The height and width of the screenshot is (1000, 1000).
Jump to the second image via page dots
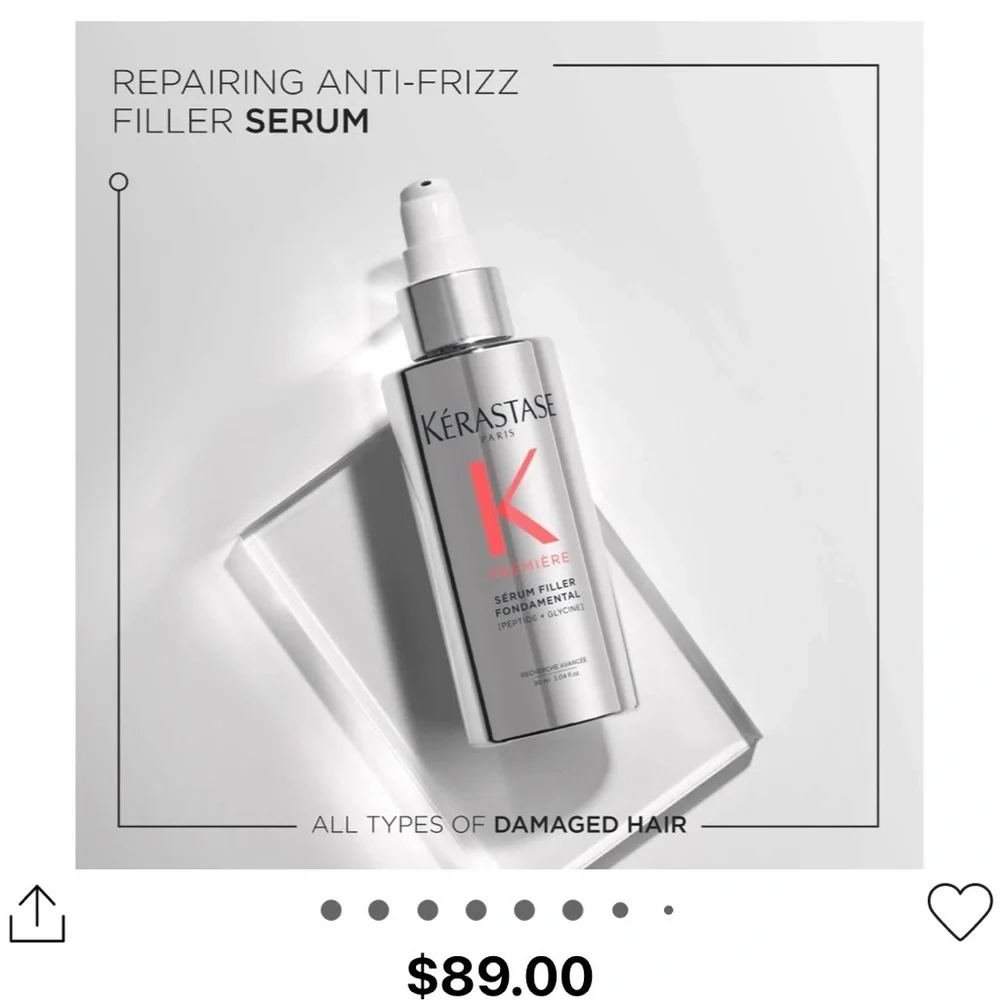coord(378,910)
